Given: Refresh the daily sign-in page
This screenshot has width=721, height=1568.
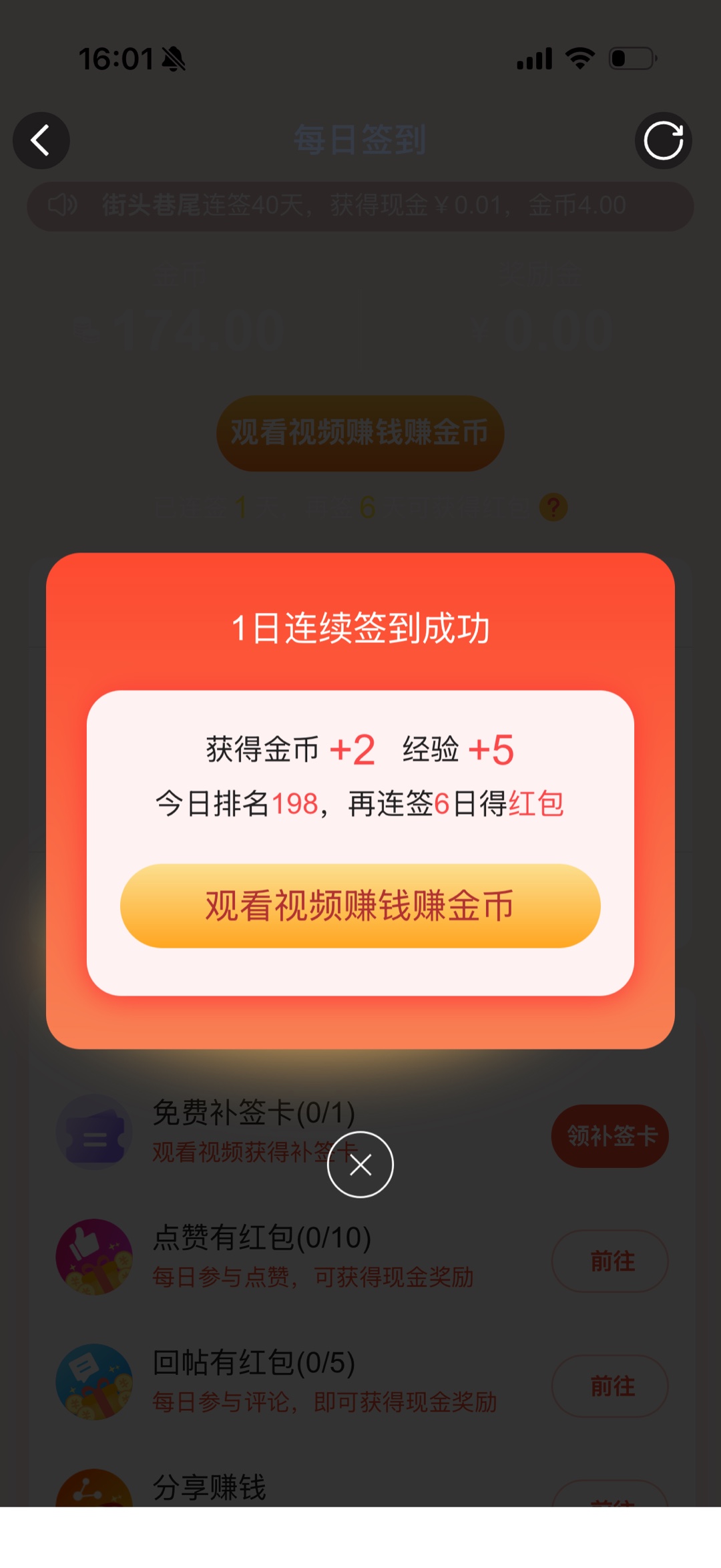Looking at the screenshot, I should point(663,141).
